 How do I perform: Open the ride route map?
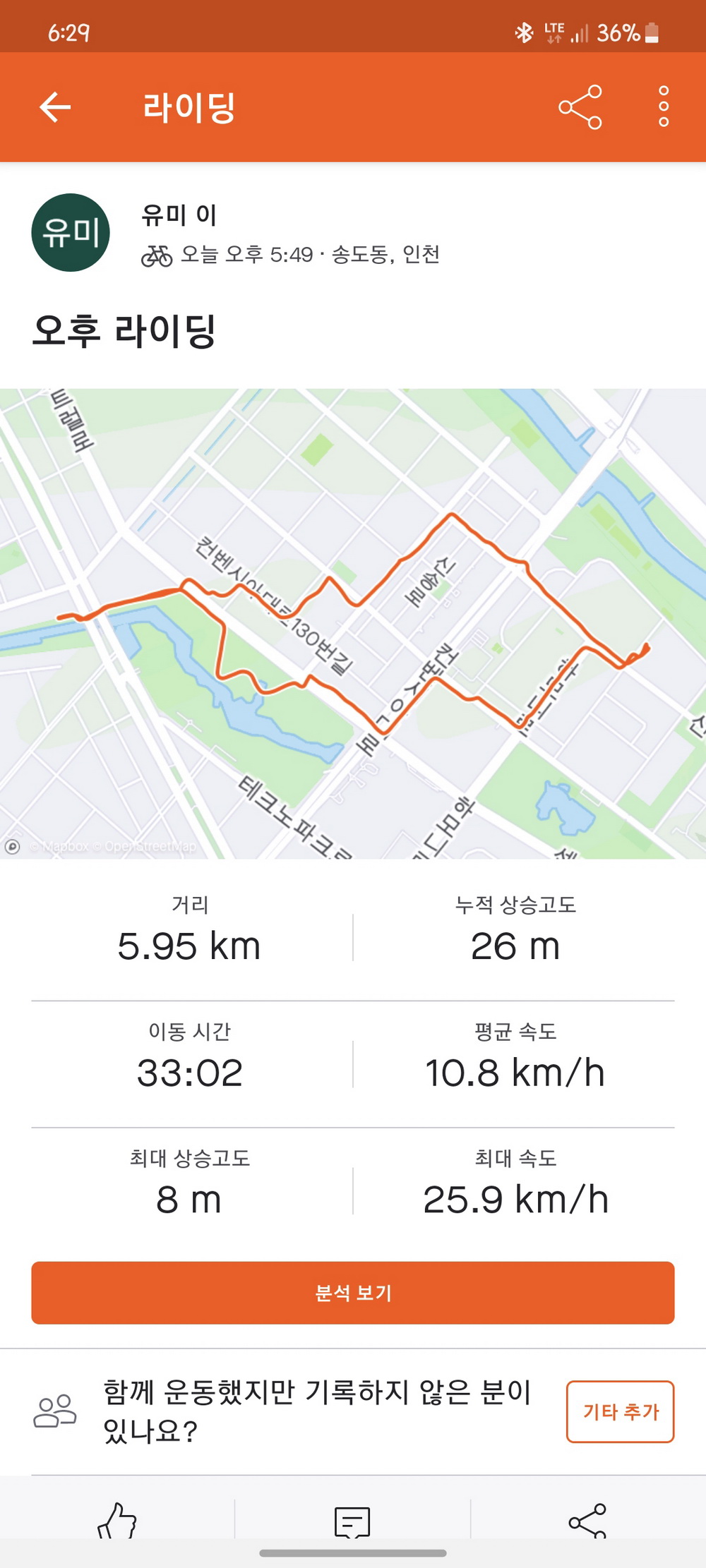point(353,623)
